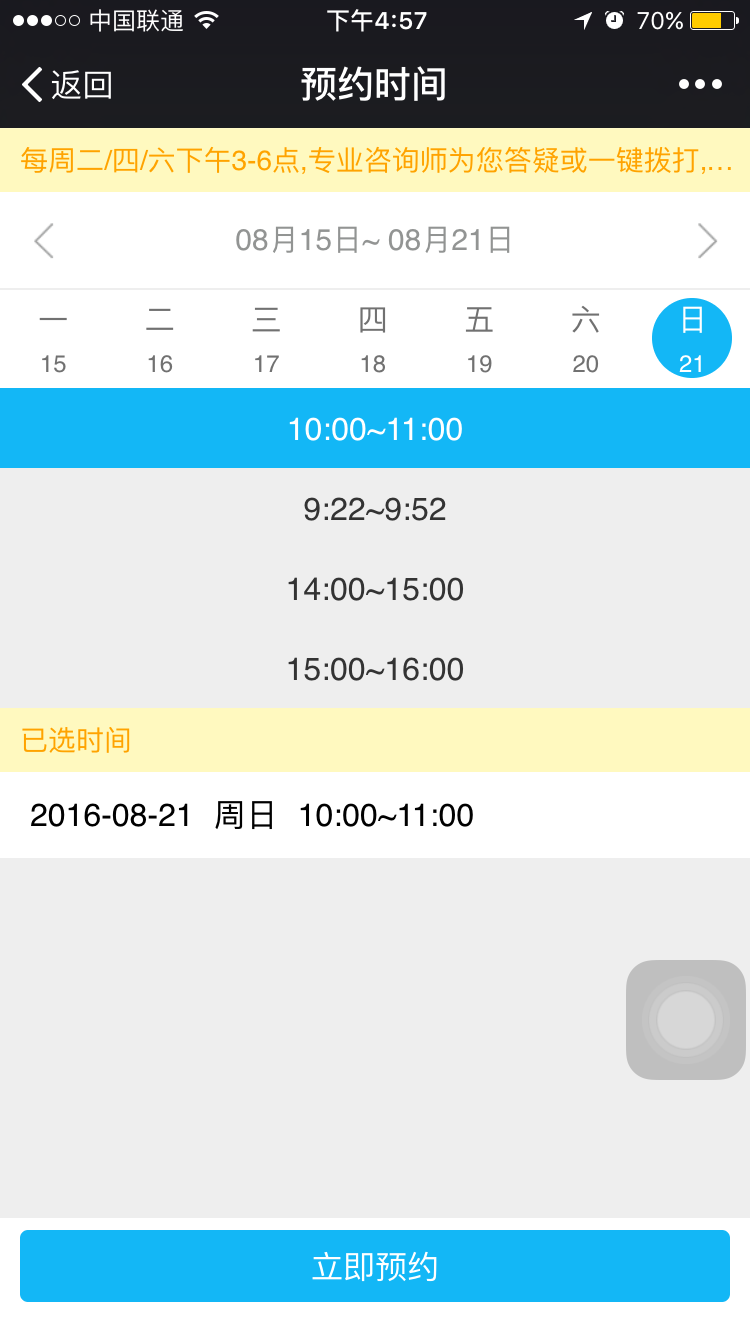Select Wednesday the 17th
This screenshot has height=1334, width=750.
[x=266, y=339]
